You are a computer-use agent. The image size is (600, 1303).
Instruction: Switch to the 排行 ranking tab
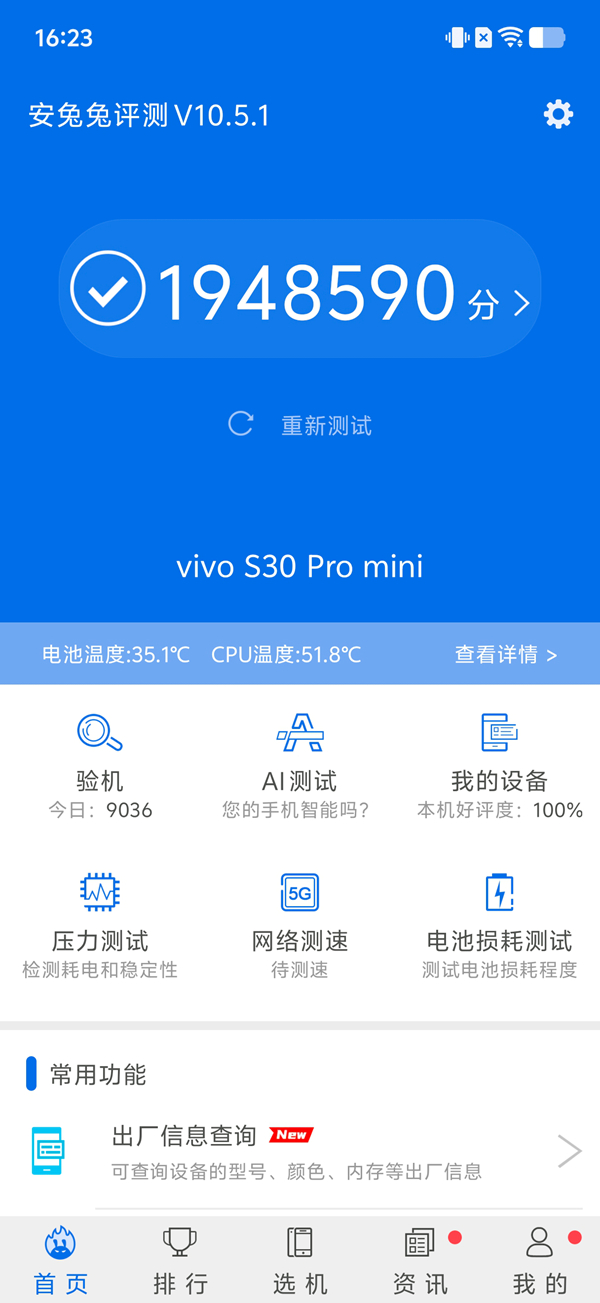coord(180,1261)
